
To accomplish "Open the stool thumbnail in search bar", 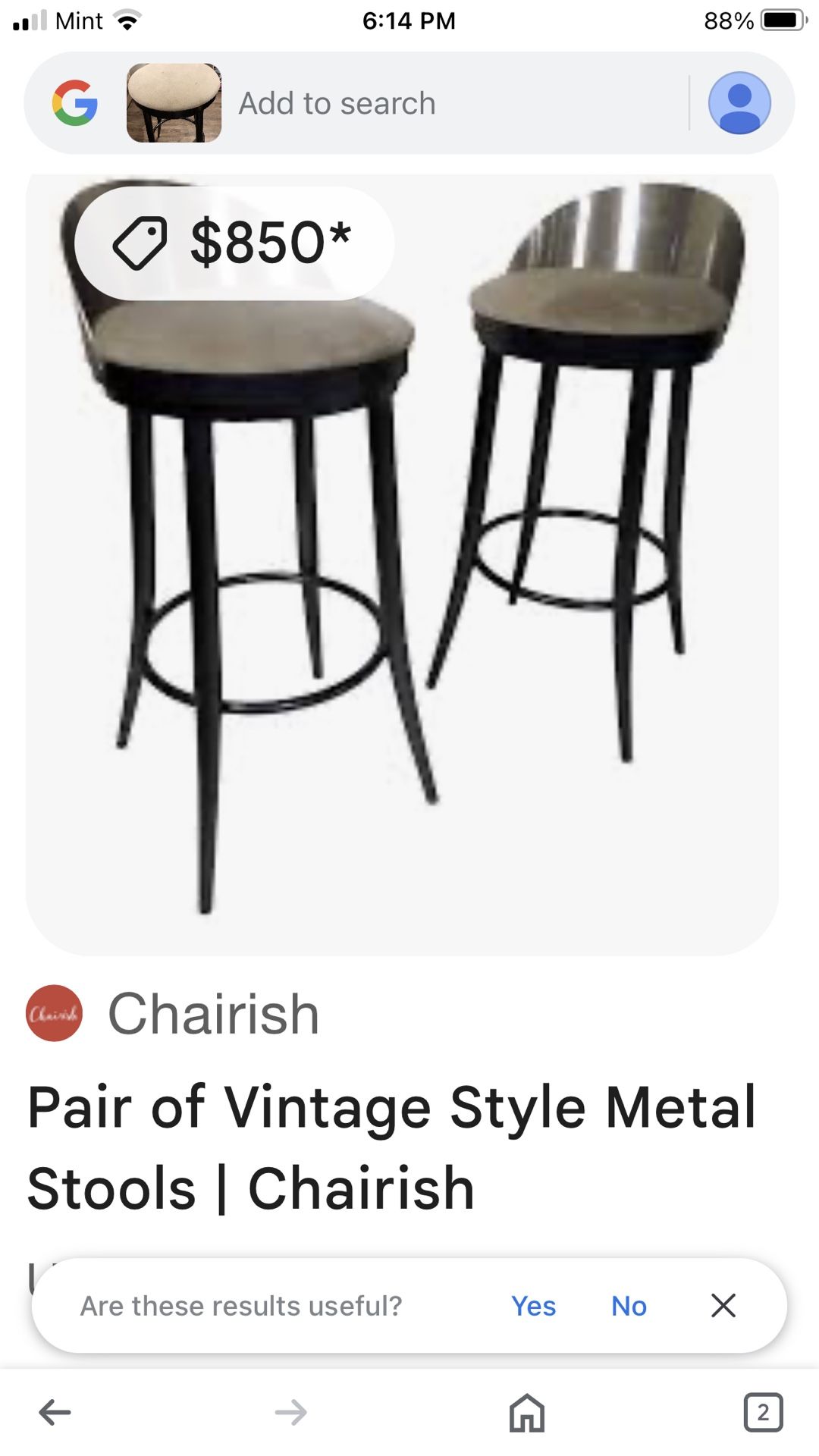I will (x=174, y=103).
